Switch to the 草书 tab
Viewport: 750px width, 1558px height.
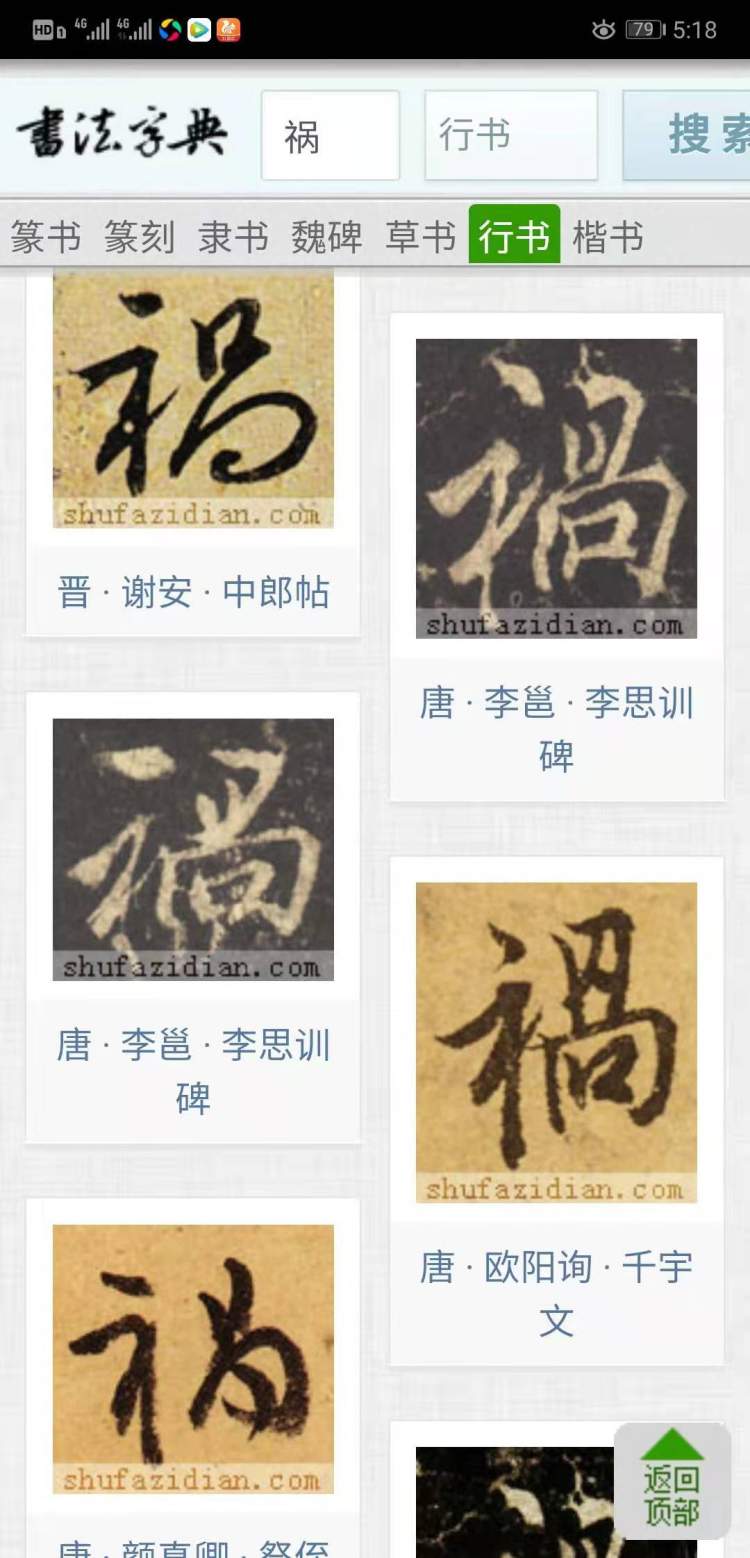pyautogui.click(x=420, y=238)
